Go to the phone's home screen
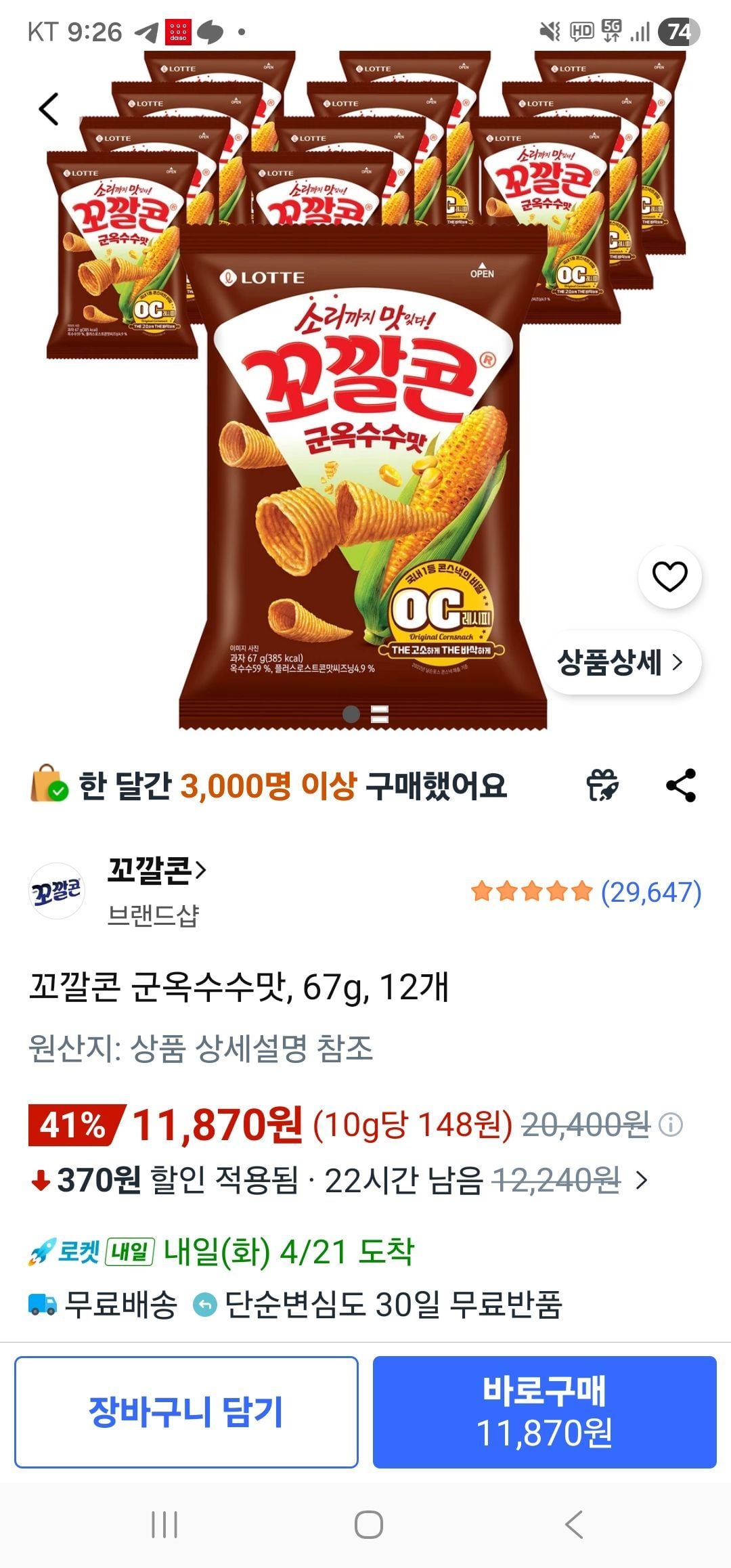This screenshot has height=1568, width=731. click(368, 1525)
